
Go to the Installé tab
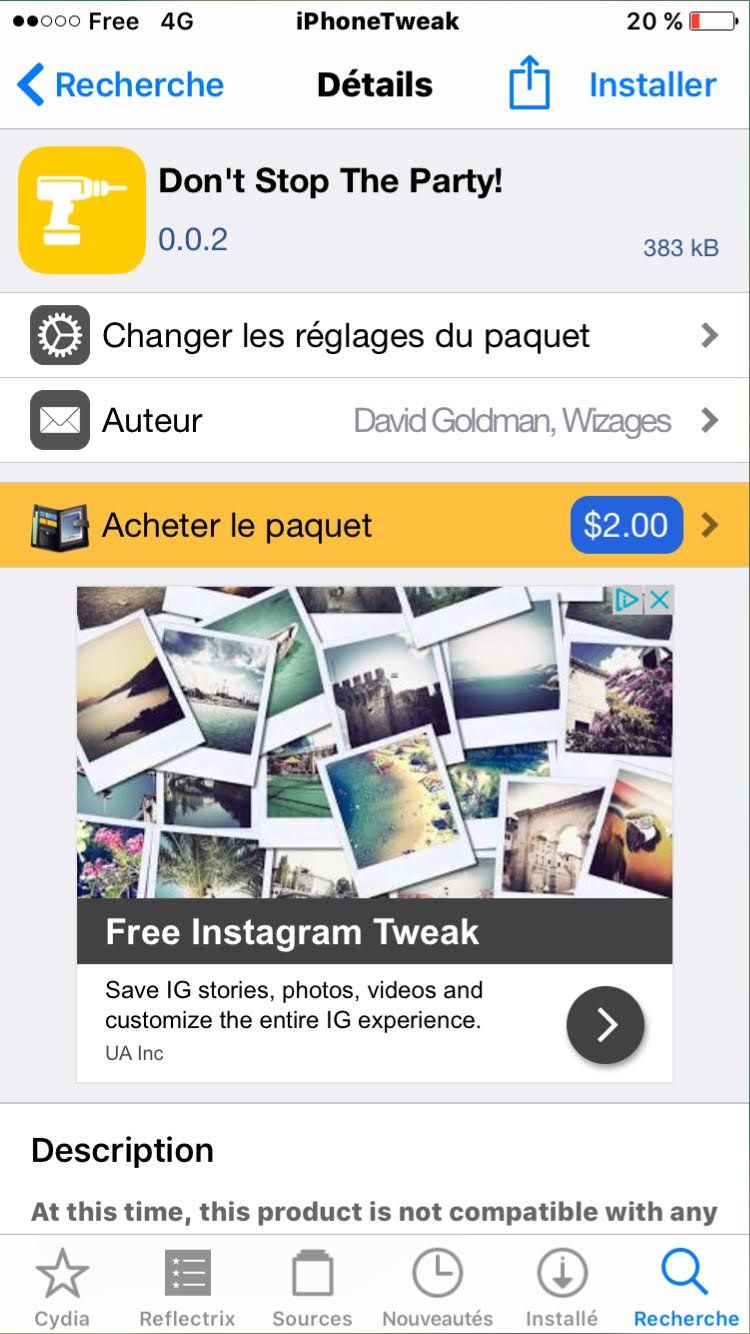(x=562, y=1287)
